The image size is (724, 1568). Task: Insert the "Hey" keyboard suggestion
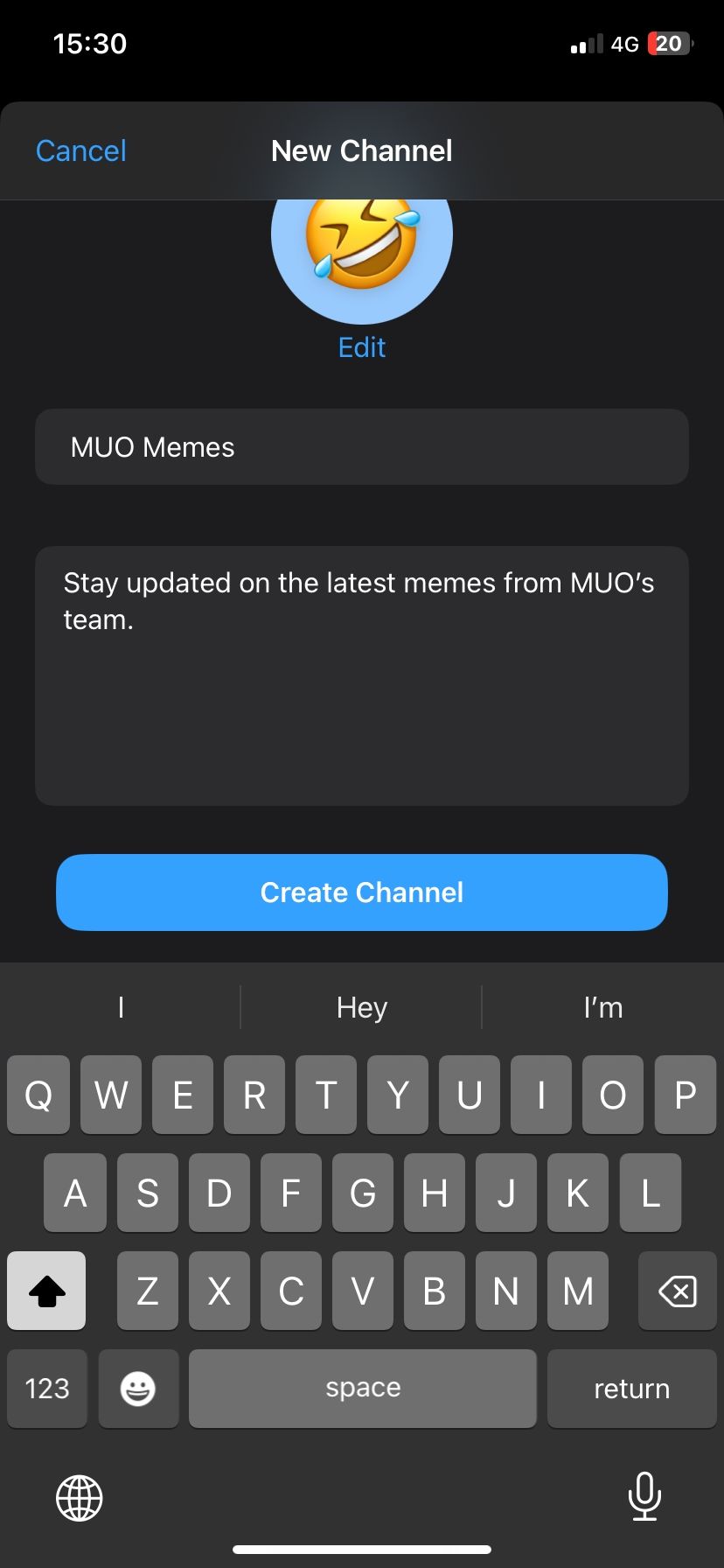(x=361, y=1007)
